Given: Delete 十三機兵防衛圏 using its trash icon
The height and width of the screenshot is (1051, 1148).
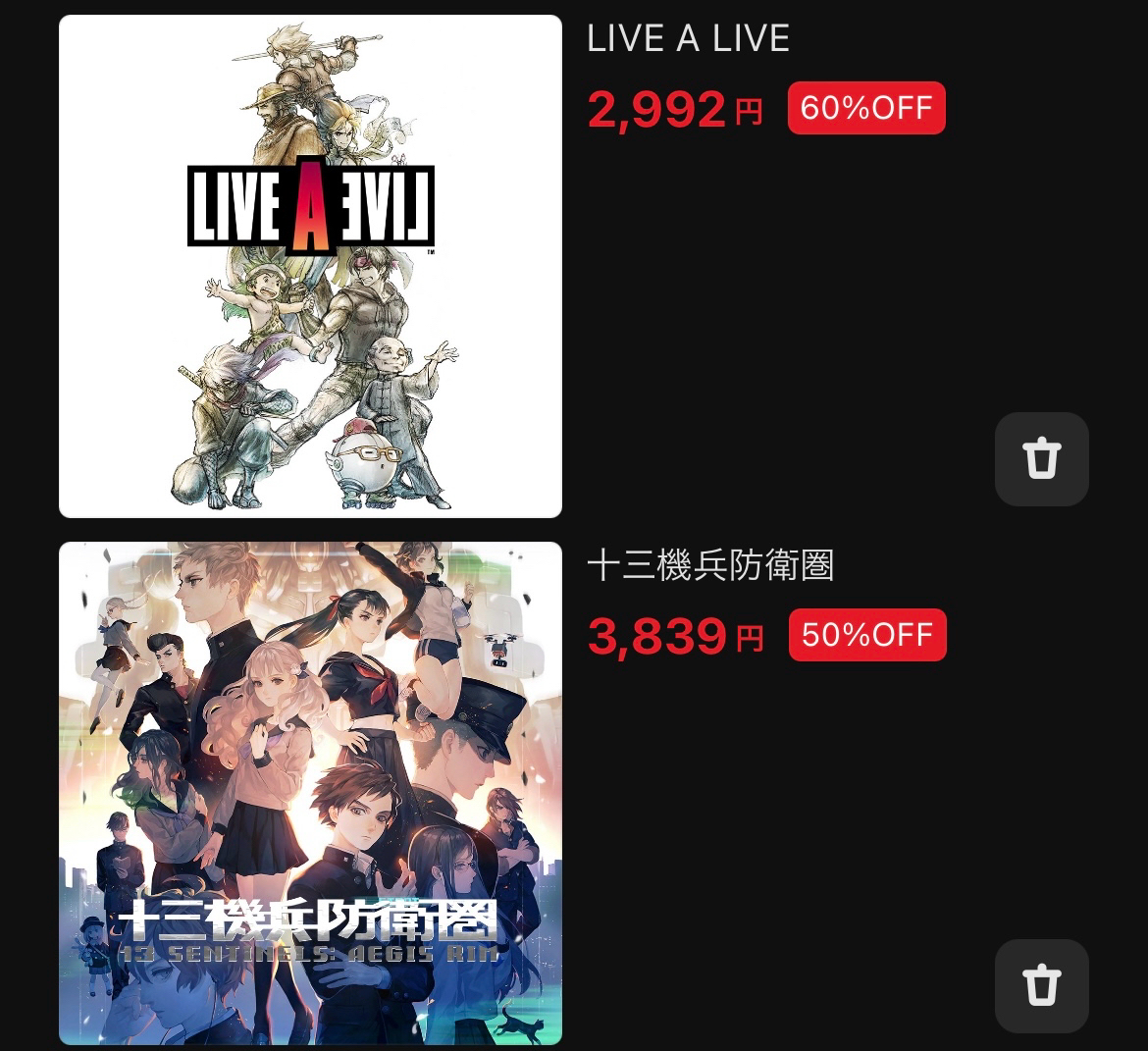Looking at the screenshot, I should [x=1041, y=985].
